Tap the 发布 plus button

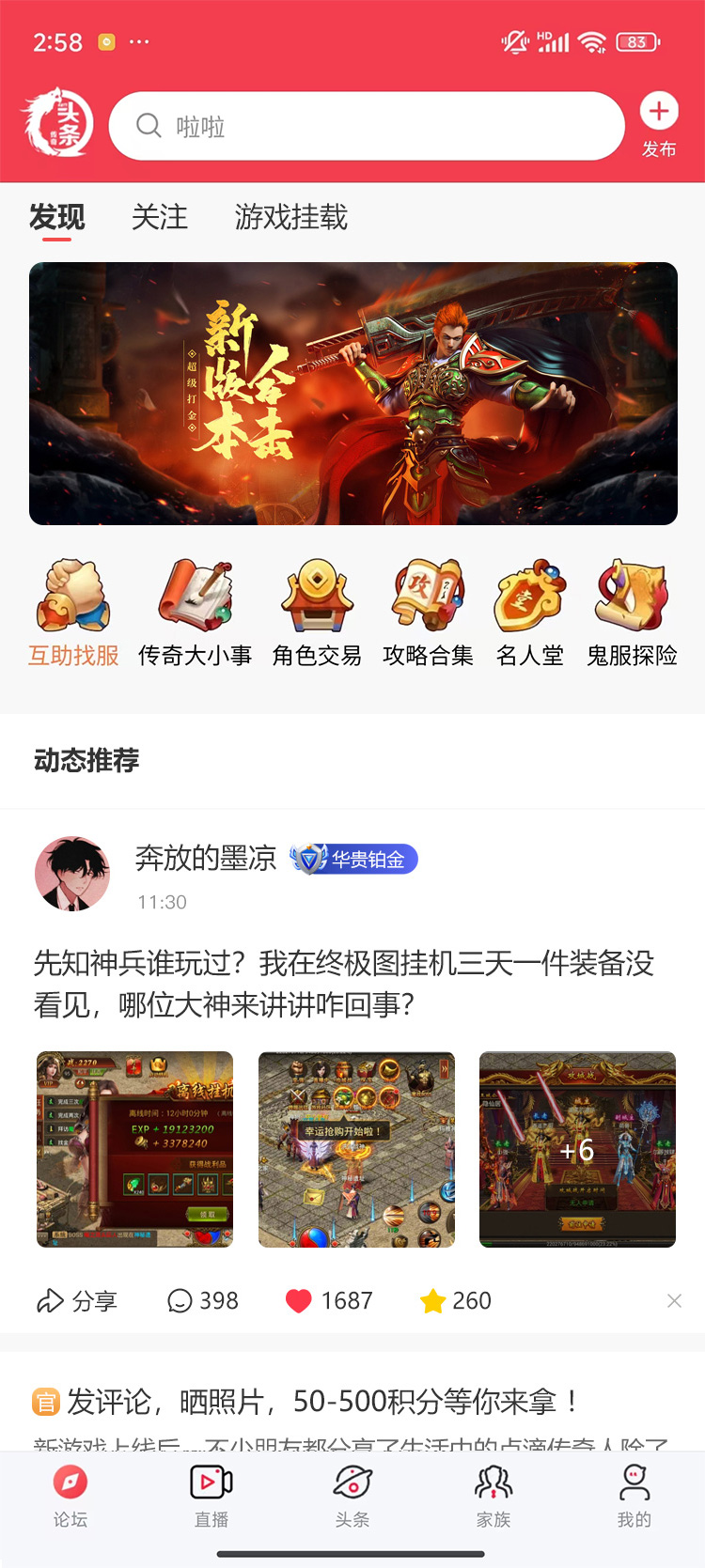659,113
